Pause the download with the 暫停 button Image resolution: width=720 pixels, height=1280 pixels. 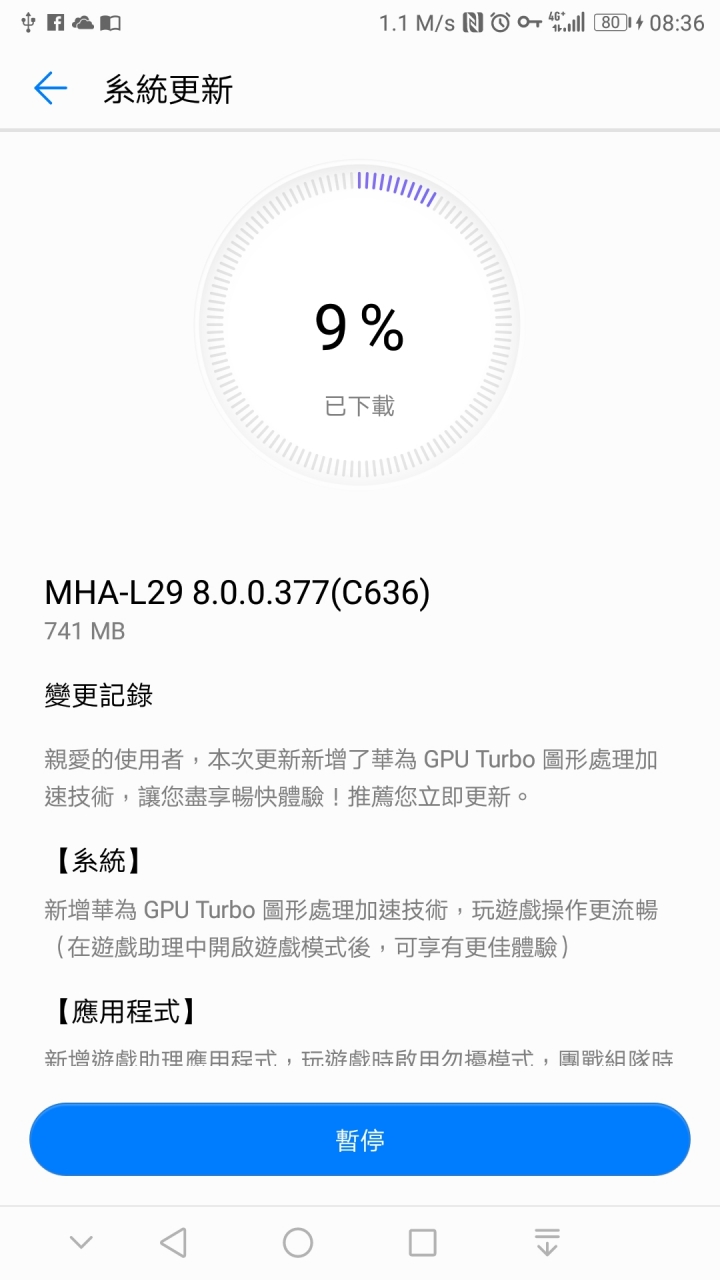(360, 1140)
